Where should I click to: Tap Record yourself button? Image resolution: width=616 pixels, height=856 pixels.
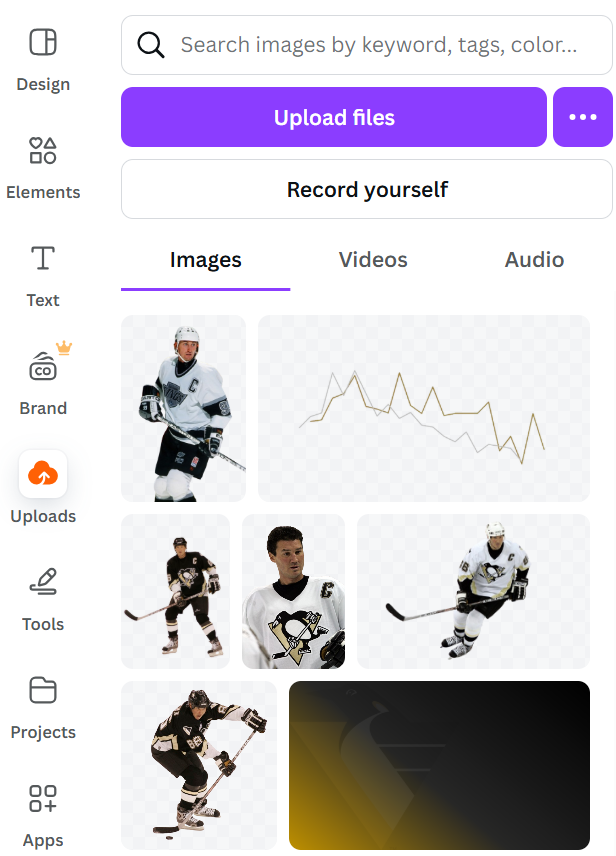tap(366, 189)
